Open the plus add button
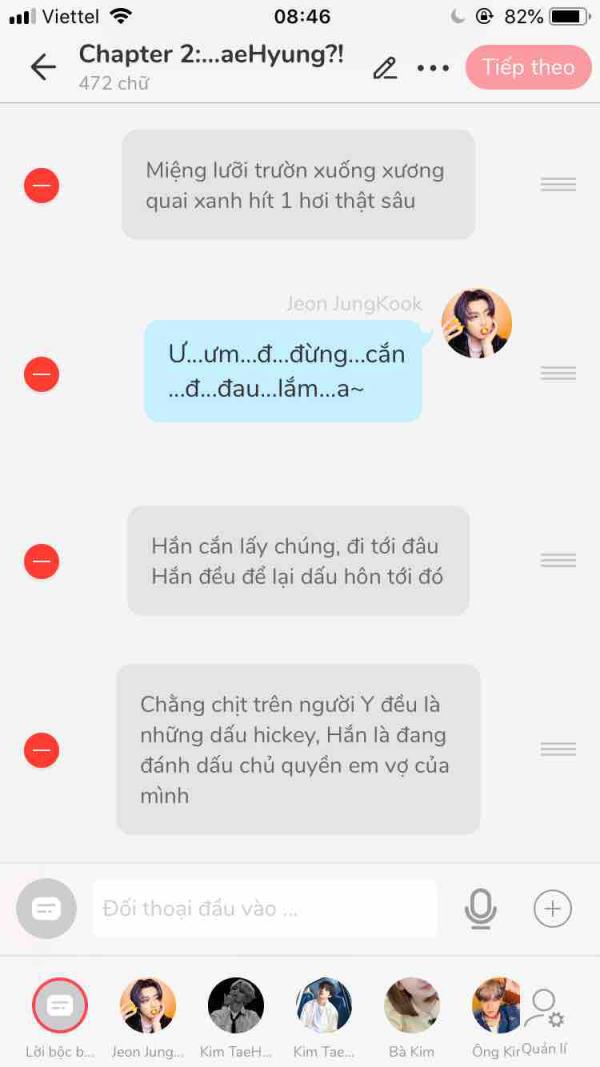Screen dimensions: 600x1067 pyautogui.click(x=552, y=909)
